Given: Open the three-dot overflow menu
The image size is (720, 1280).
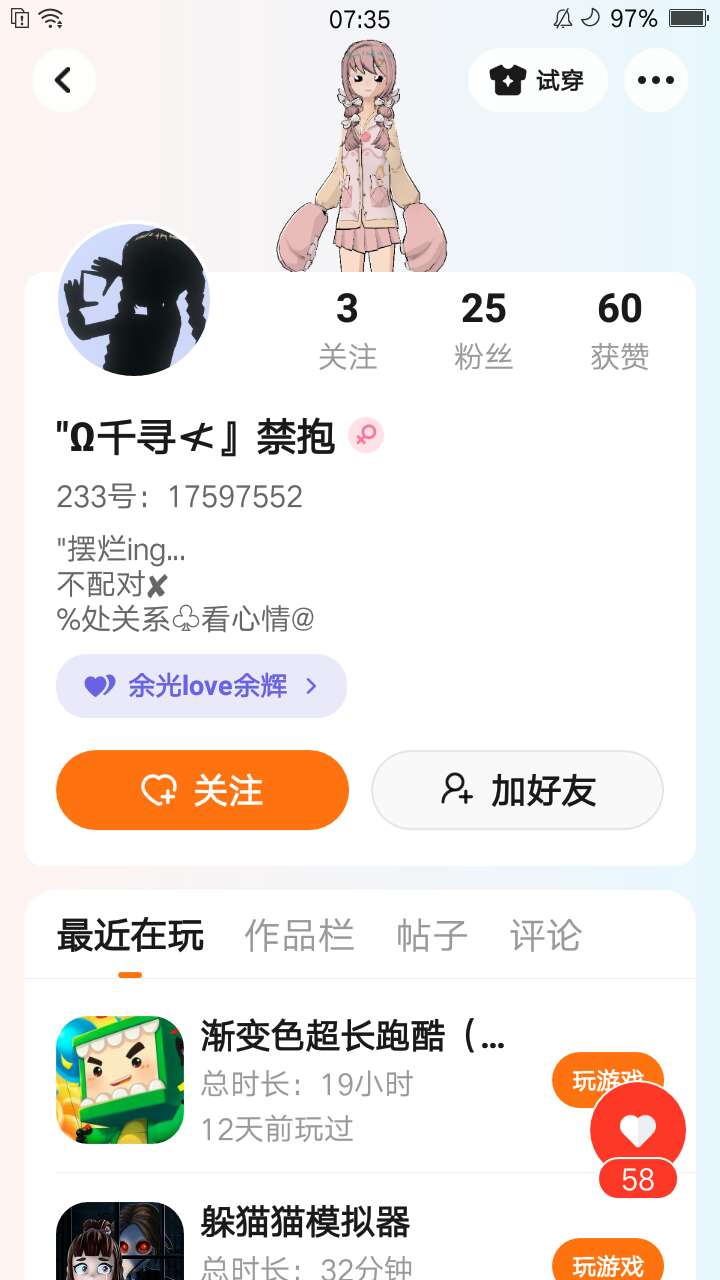Looking at the screenshot, I should click(x=656, y=80).
